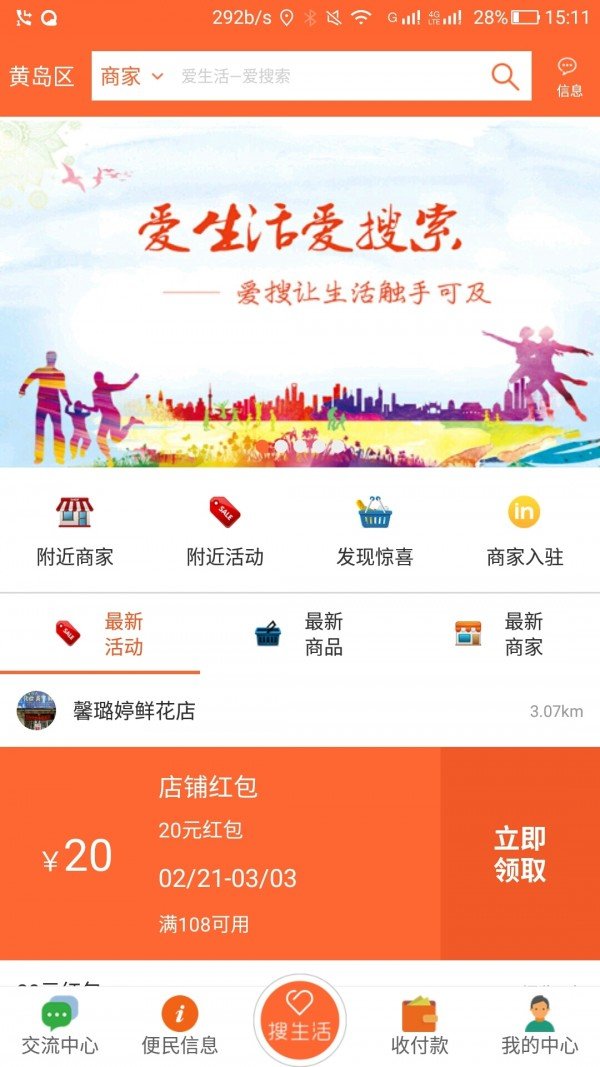600x1067 pixels.
Task: Open the 黄岛区 location selector
Action: tap(42, 77)
